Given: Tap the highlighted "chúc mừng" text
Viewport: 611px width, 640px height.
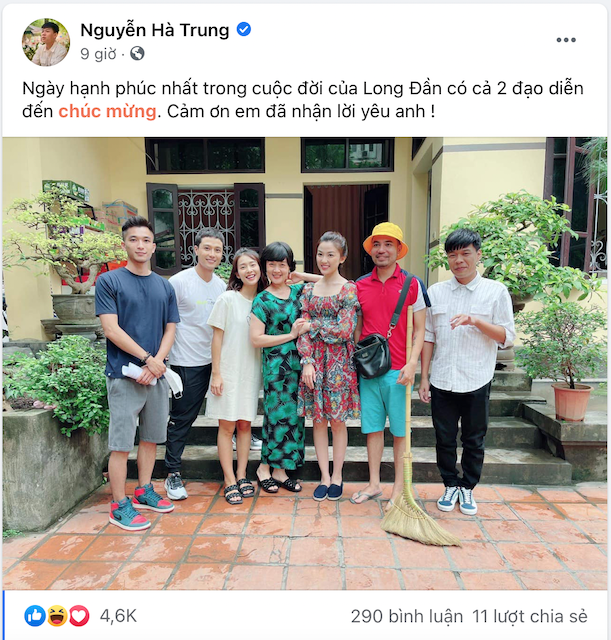Looking at the screenshot, I should [x=107, y=111].
